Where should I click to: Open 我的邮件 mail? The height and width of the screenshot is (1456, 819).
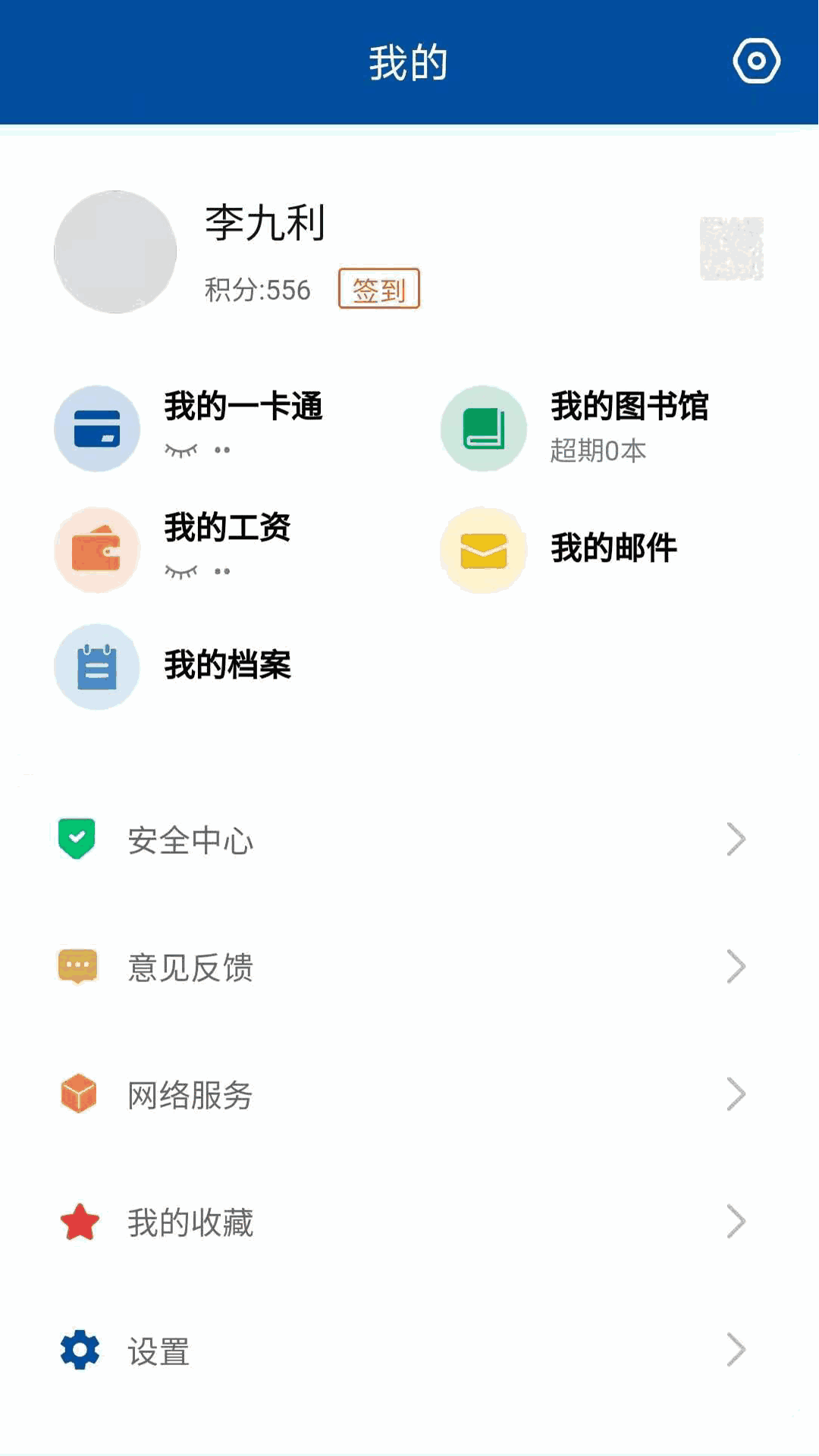coord(613,548)
